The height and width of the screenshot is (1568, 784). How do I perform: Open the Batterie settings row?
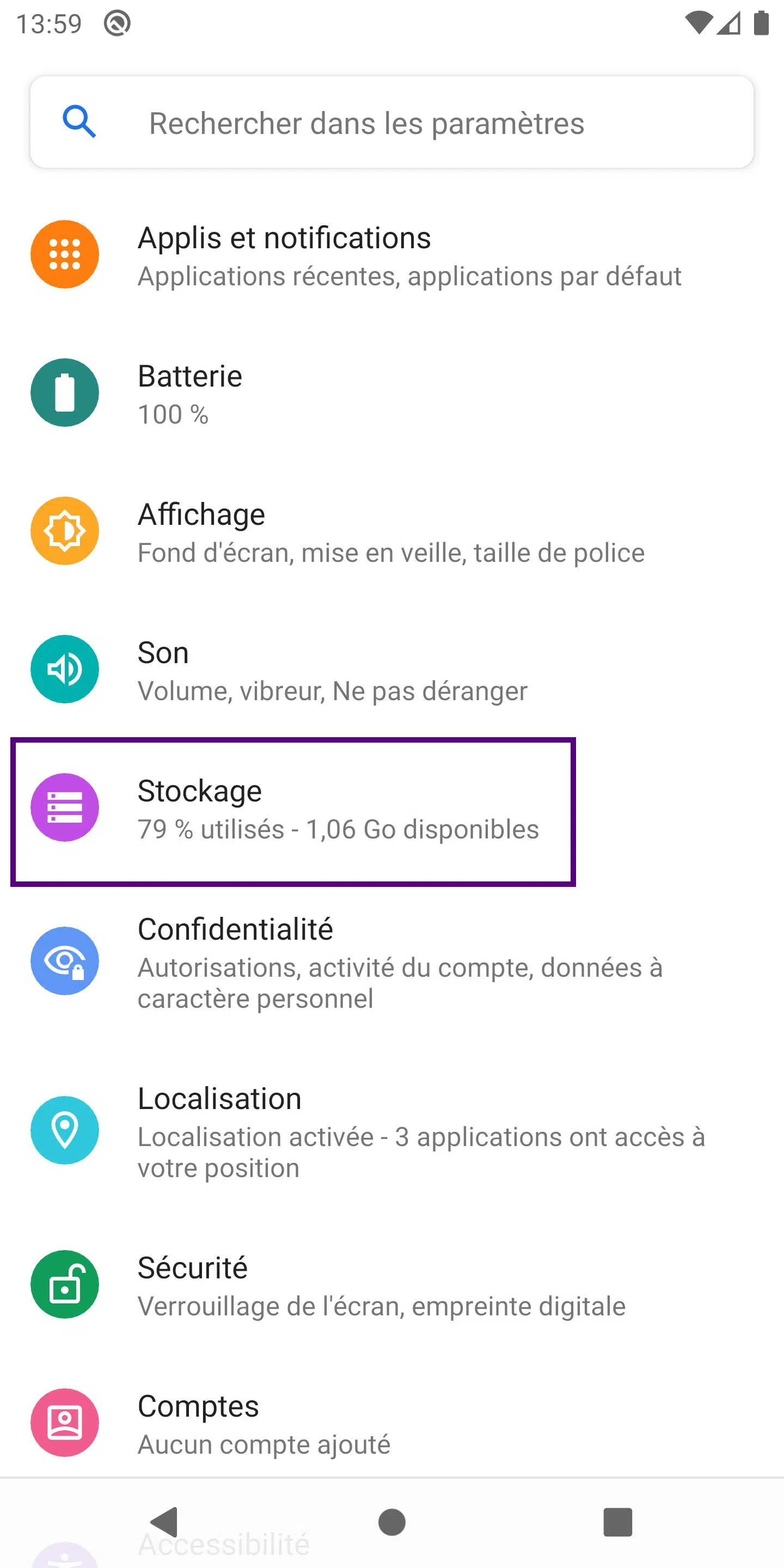pyautogui.click(x=392, y=393)
